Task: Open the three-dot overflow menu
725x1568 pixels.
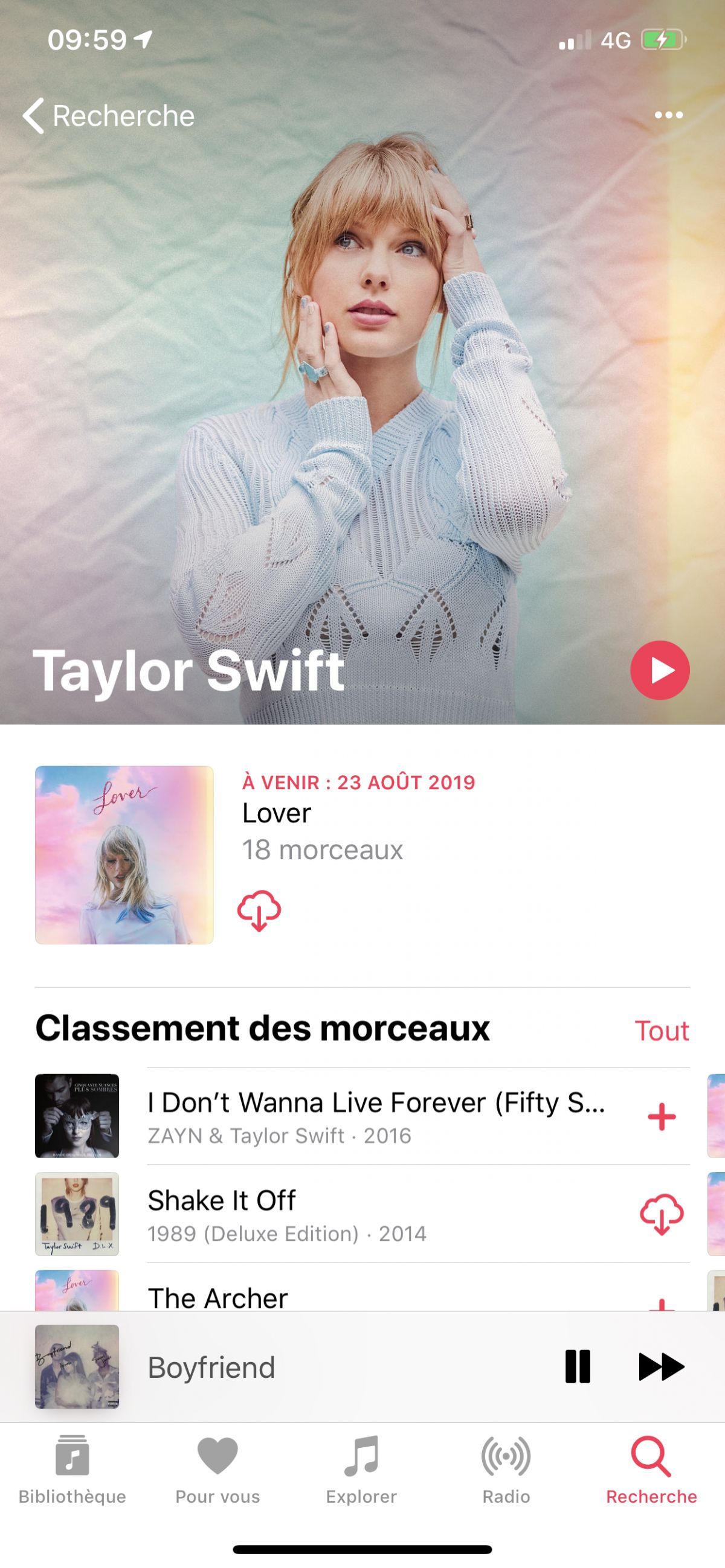Action: (x=668, y=115)
